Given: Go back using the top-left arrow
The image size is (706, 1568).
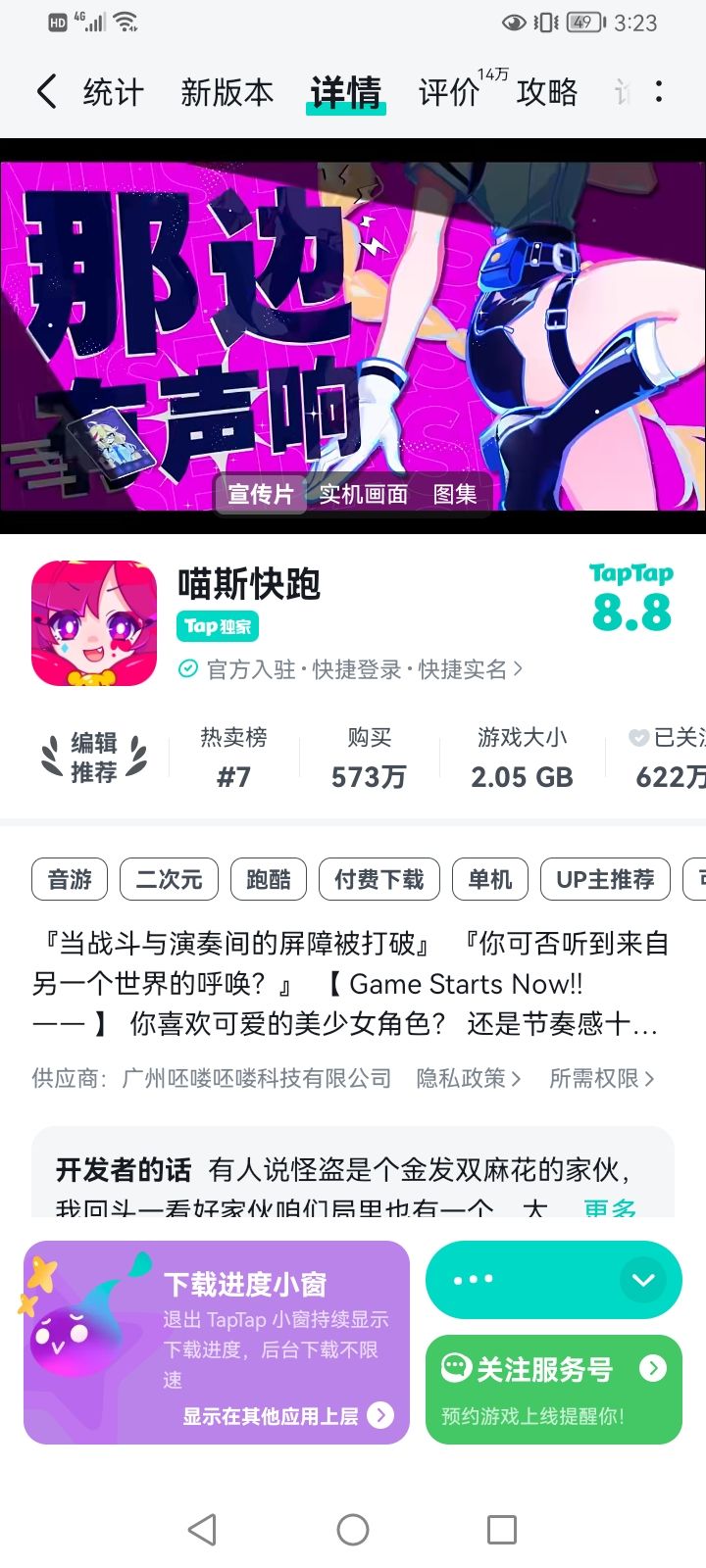Looking at the screenshot, I should coord(46,91).
